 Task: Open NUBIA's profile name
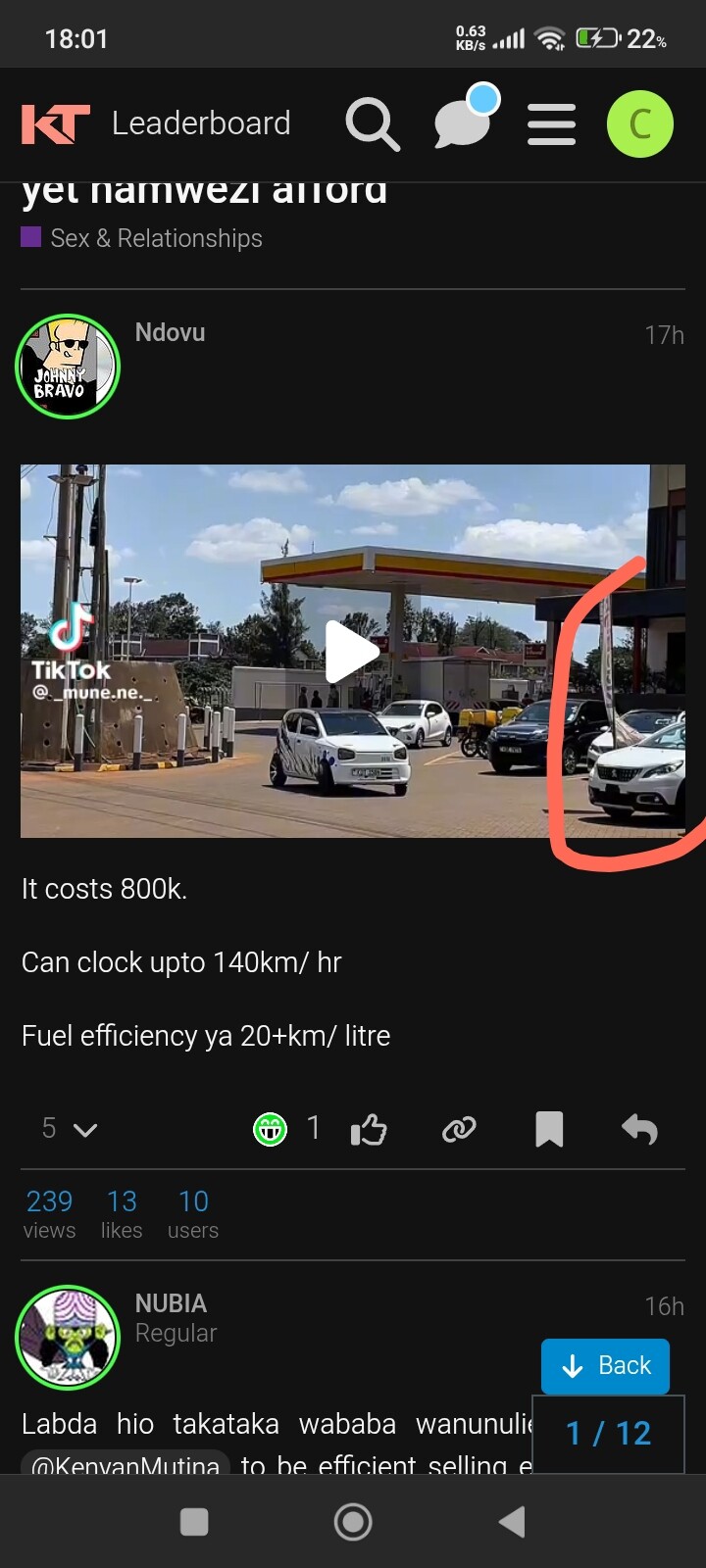[171, 1303]
